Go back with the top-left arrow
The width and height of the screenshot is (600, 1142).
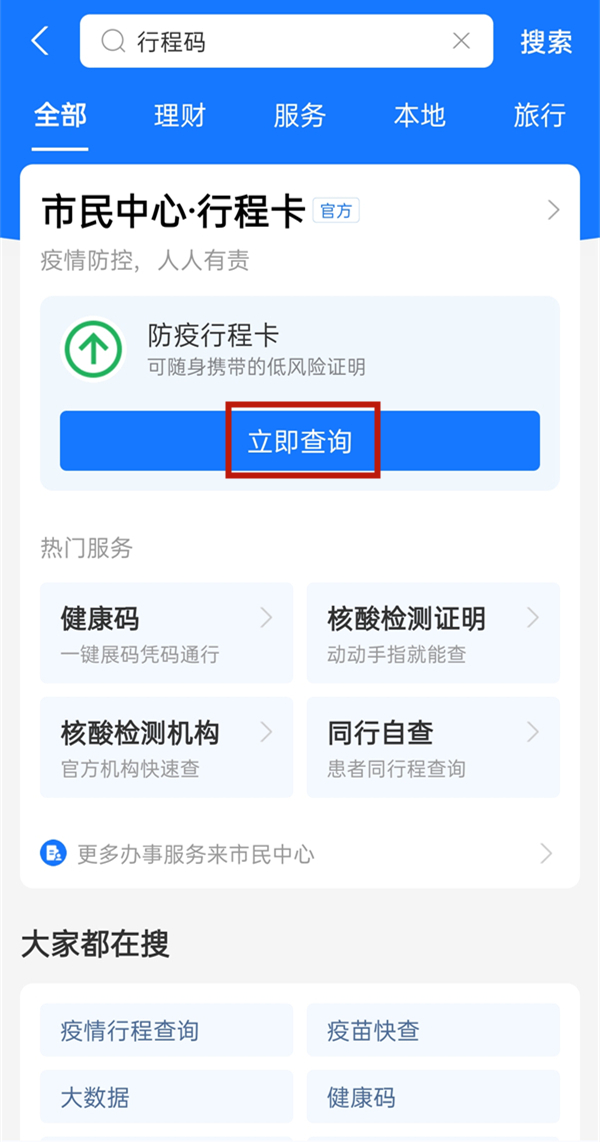[x=40, y=41]
